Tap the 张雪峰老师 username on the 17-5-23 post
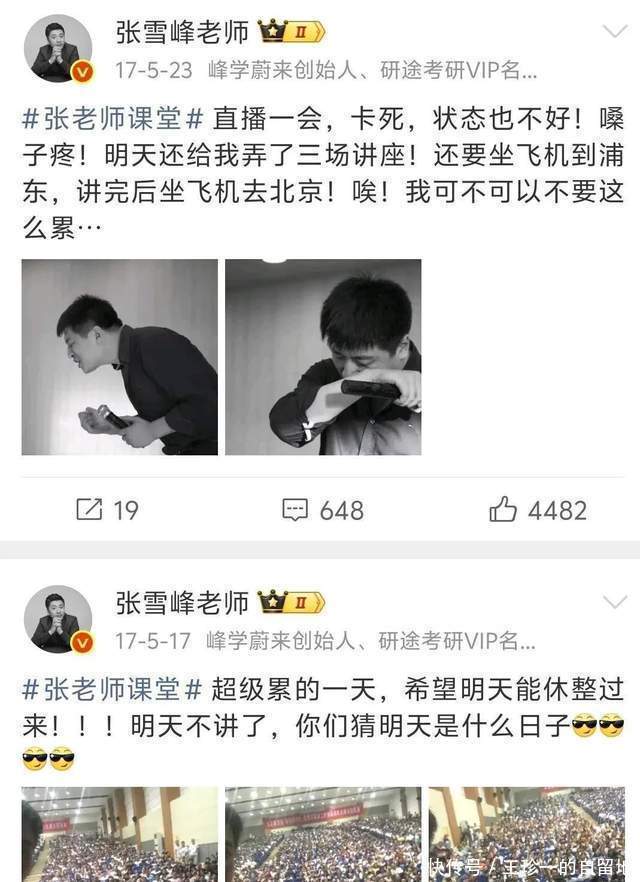The height and width of the screenshot is (882, 640). pyautogui.click(x=182, y=32)
